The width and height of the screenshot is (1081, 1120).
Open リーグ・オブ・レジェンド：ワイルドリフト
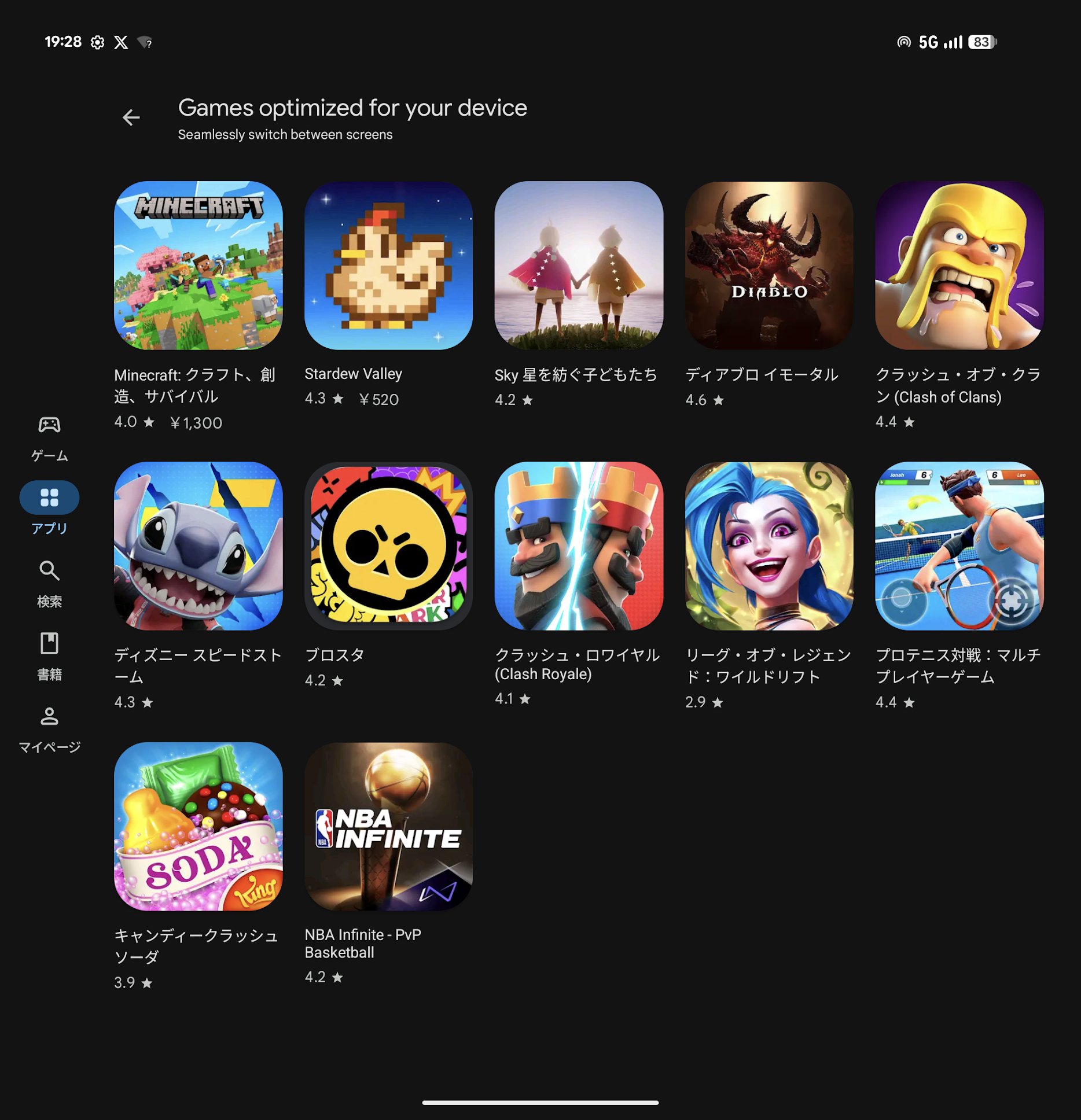[769, 546]
